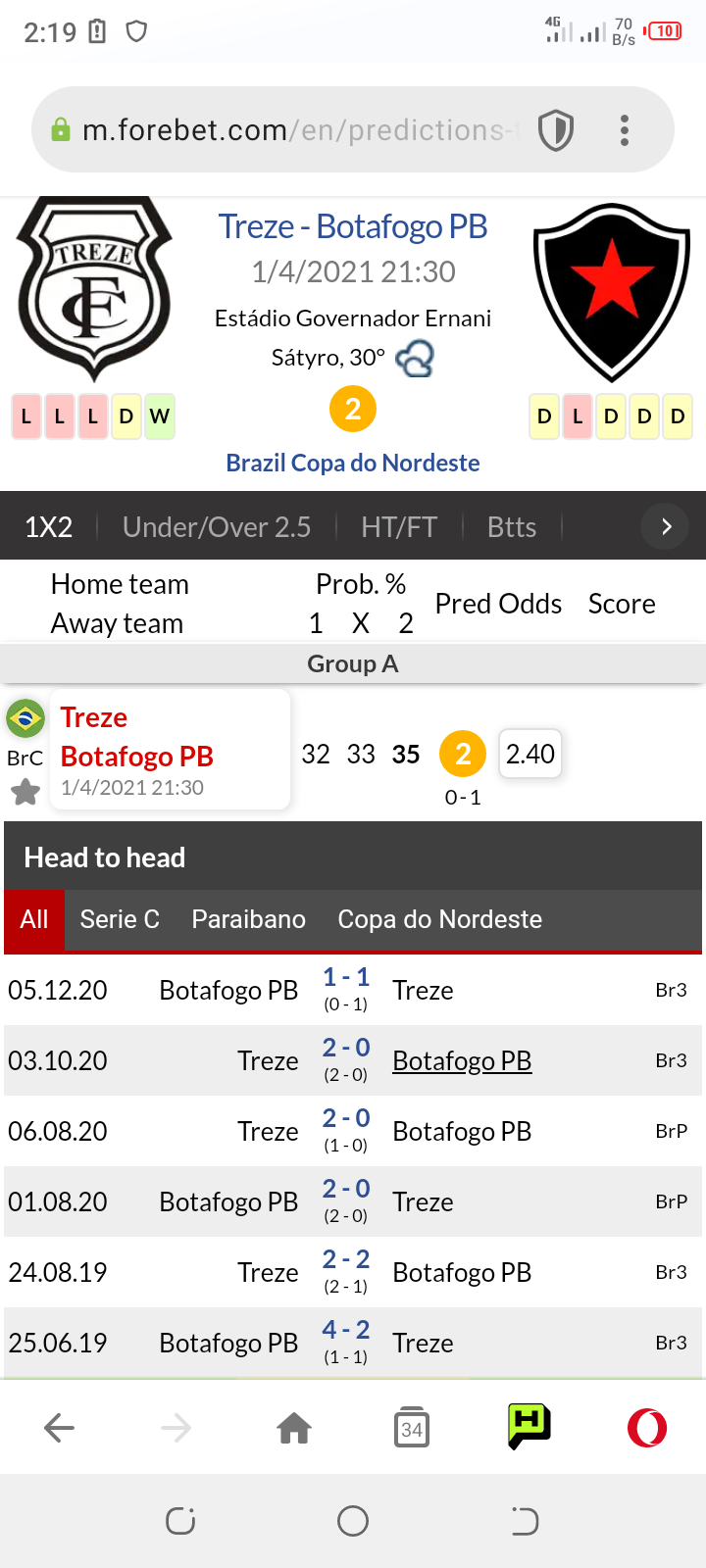This screenshot has height=1568, width=706.
Task: Go back with browser back arrow
Action: pyautogui.click(x=59, y=1428)
